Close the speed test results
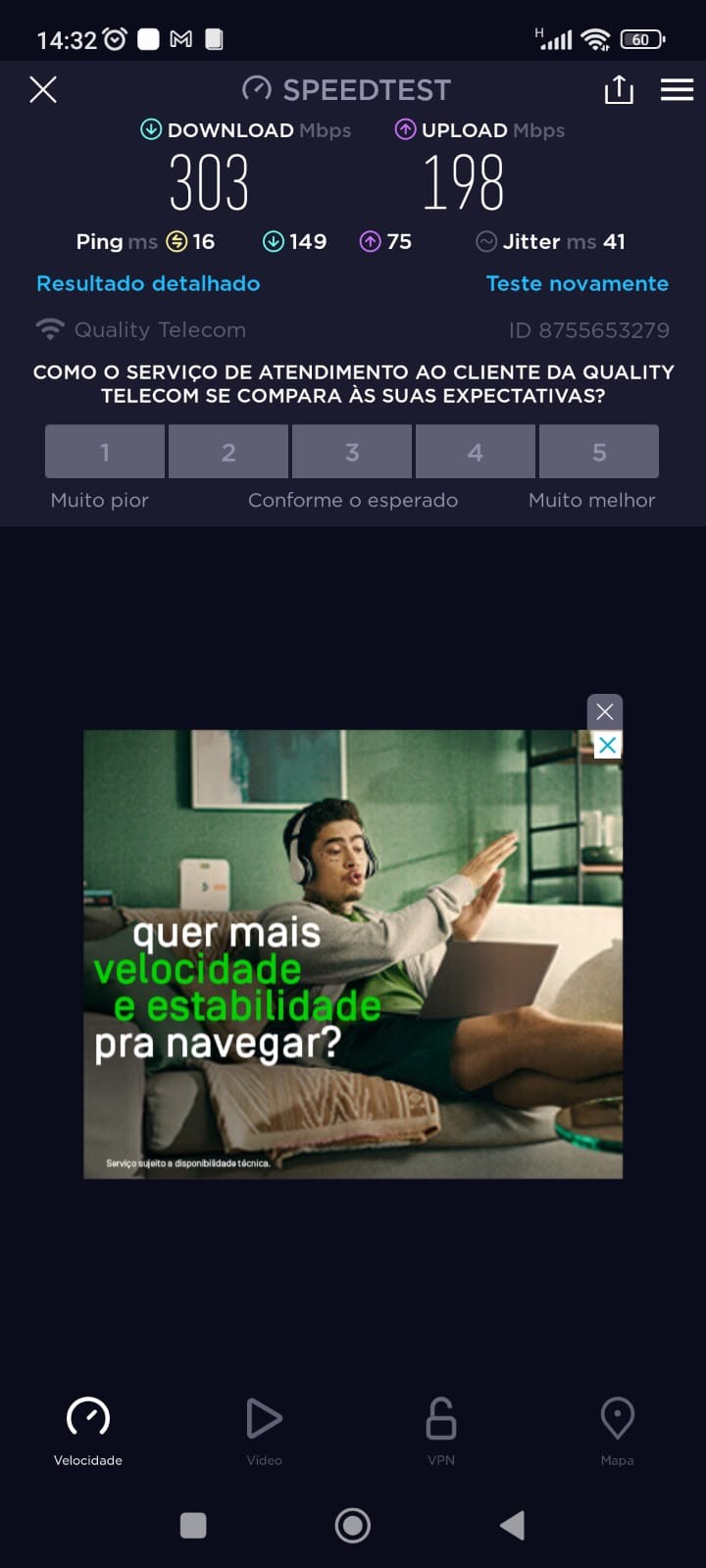The image size is (706, 1568). 43,90
